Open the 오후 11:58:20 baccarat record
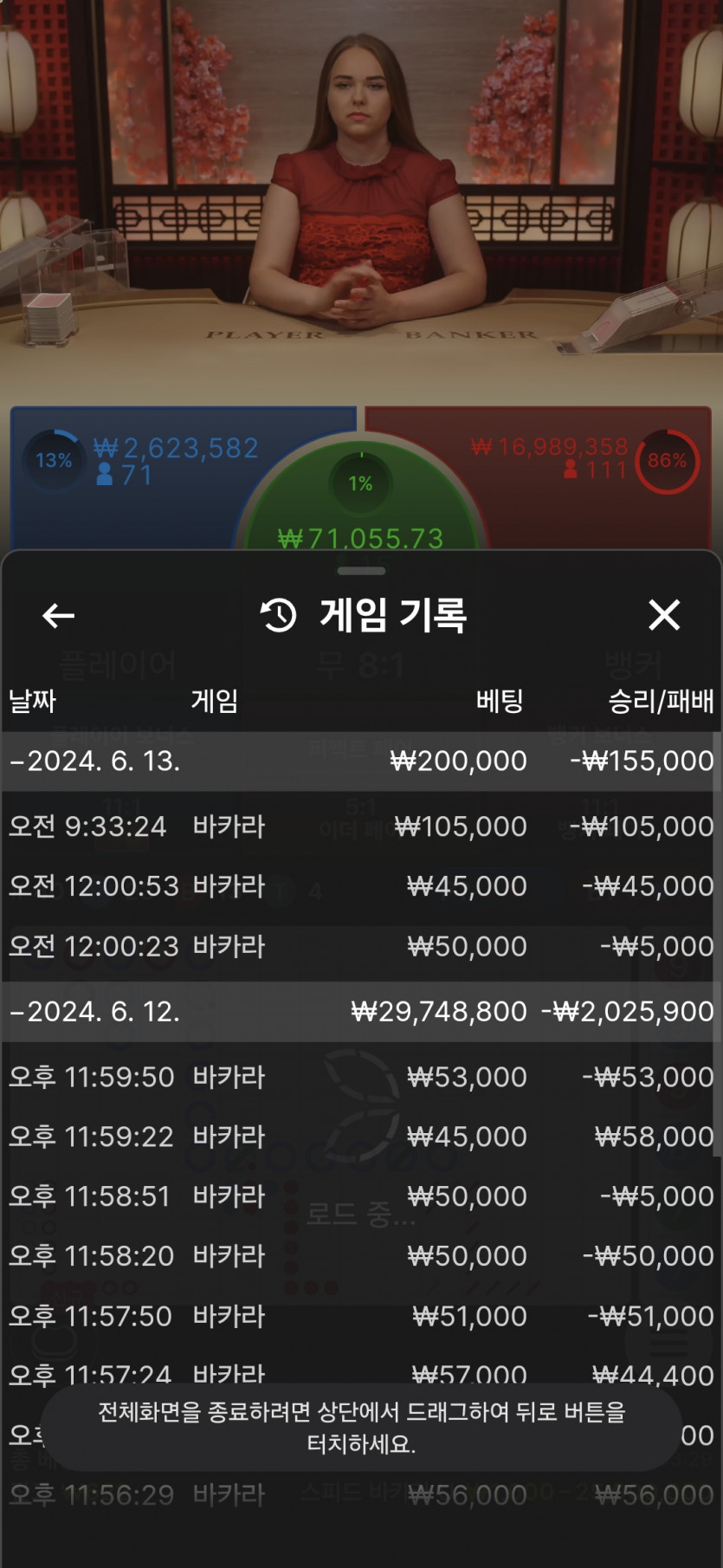This screenshot has width=723, height=1568. 361,1256
